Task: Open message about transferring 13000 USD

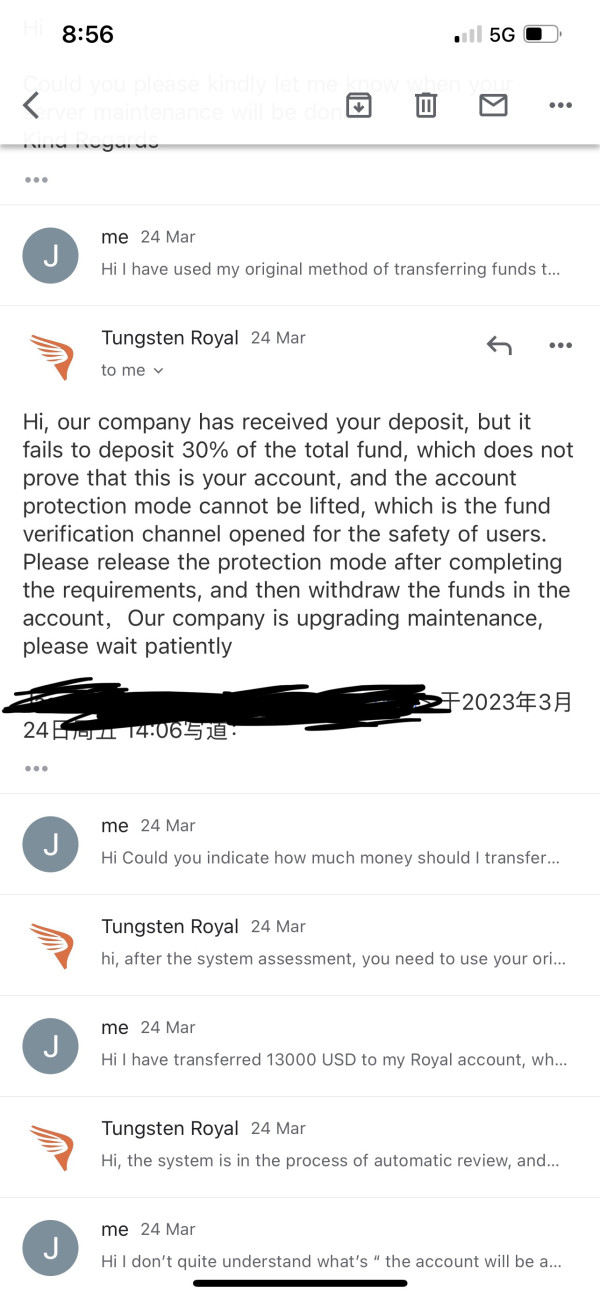Action: tap(300, 1046)
